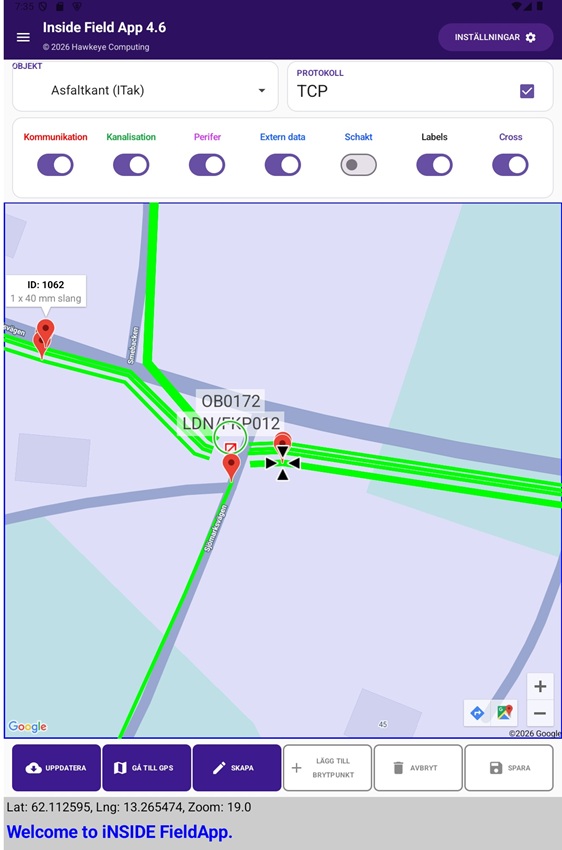
Task: Disable the Cross toggle
Action: tap(510, 165)
